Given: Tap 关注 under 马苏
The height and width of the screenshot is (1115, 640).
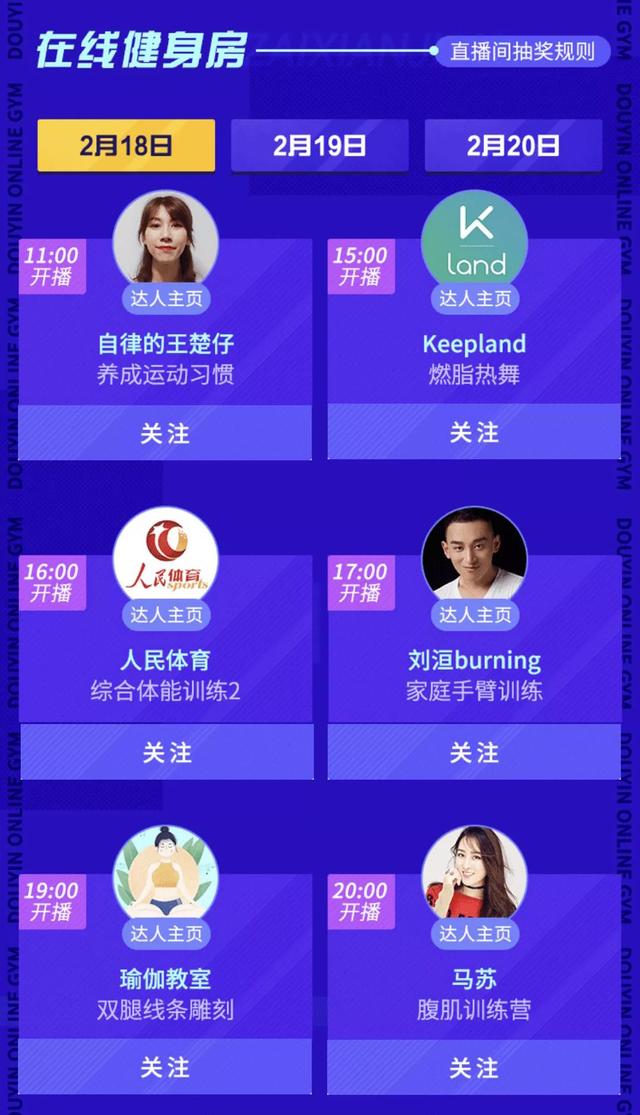Looking at the screenshot, I should 474,1068.
